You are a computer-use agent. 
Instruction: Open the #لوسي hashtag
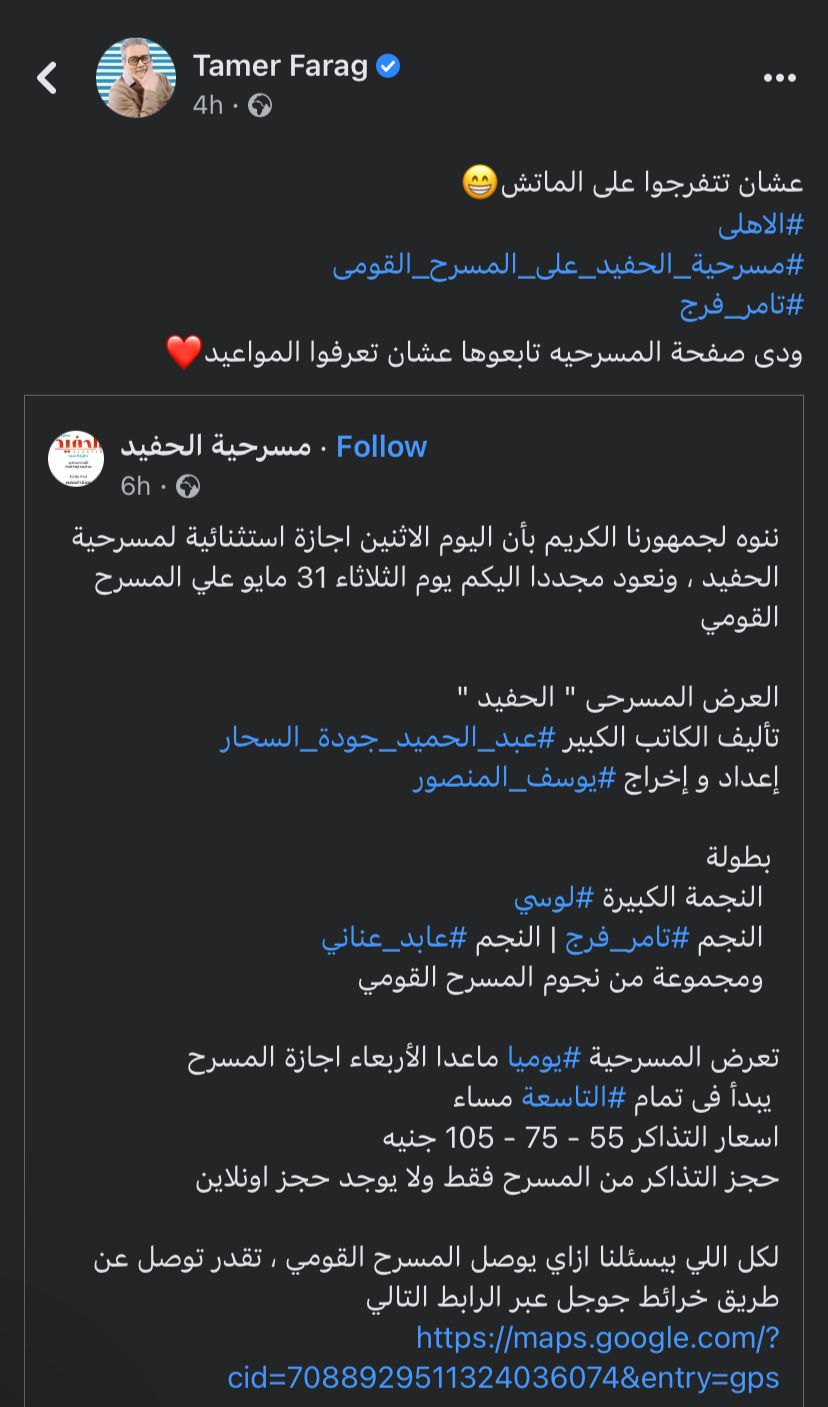click(555, 897)
